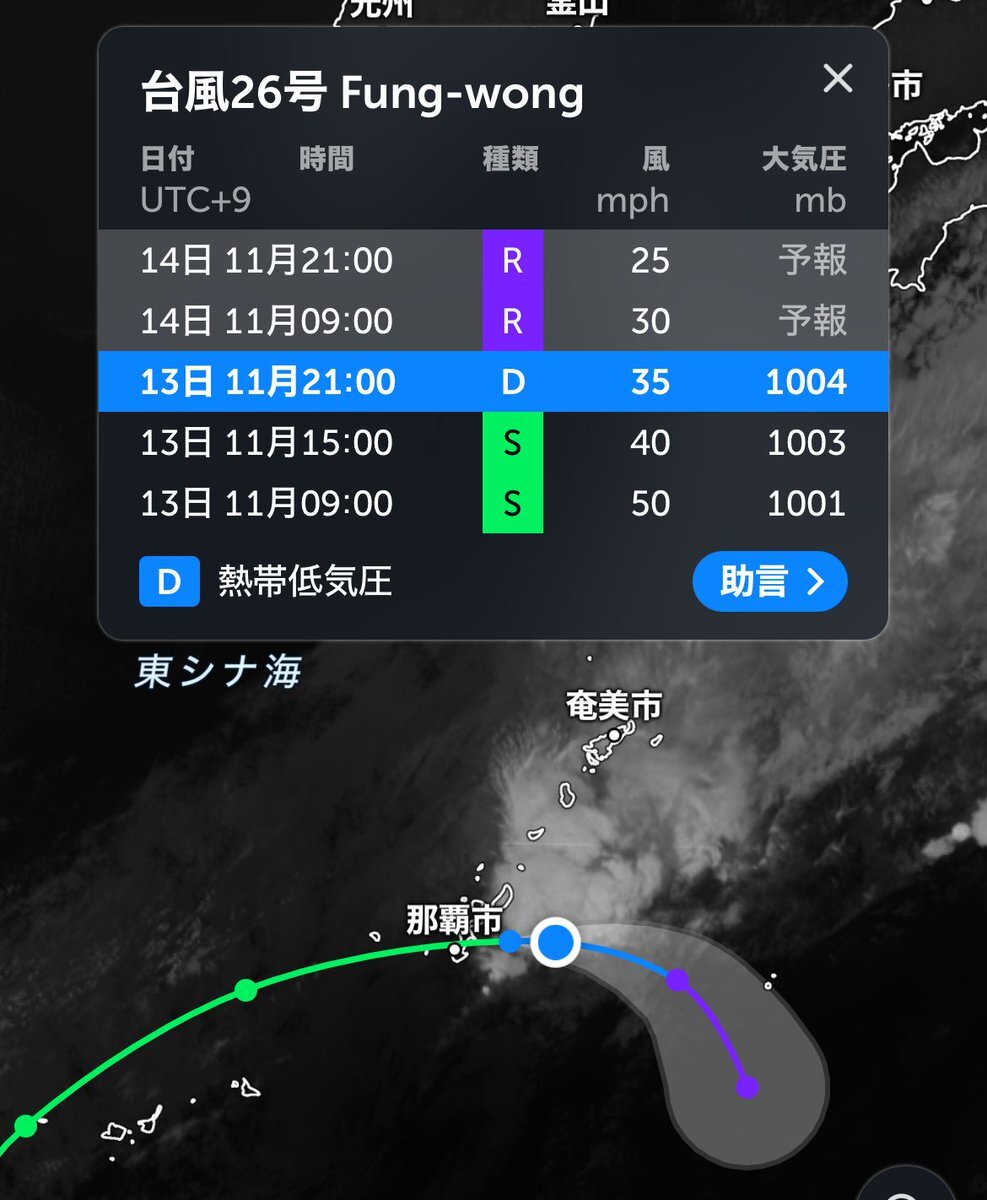This screenshot has height=1200, width=987.
Task: Close the Fung-wong typhoon info panel
Action: click(837, 78)
